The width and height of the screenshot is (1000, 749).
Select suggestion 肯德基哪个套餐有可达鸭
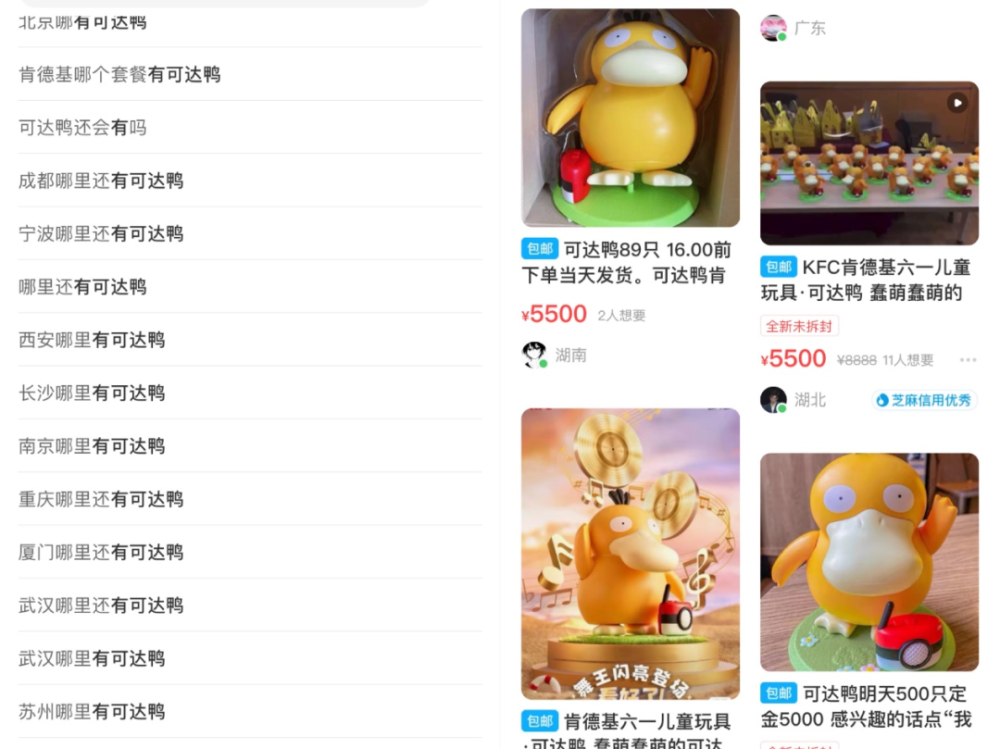(120, 74)
